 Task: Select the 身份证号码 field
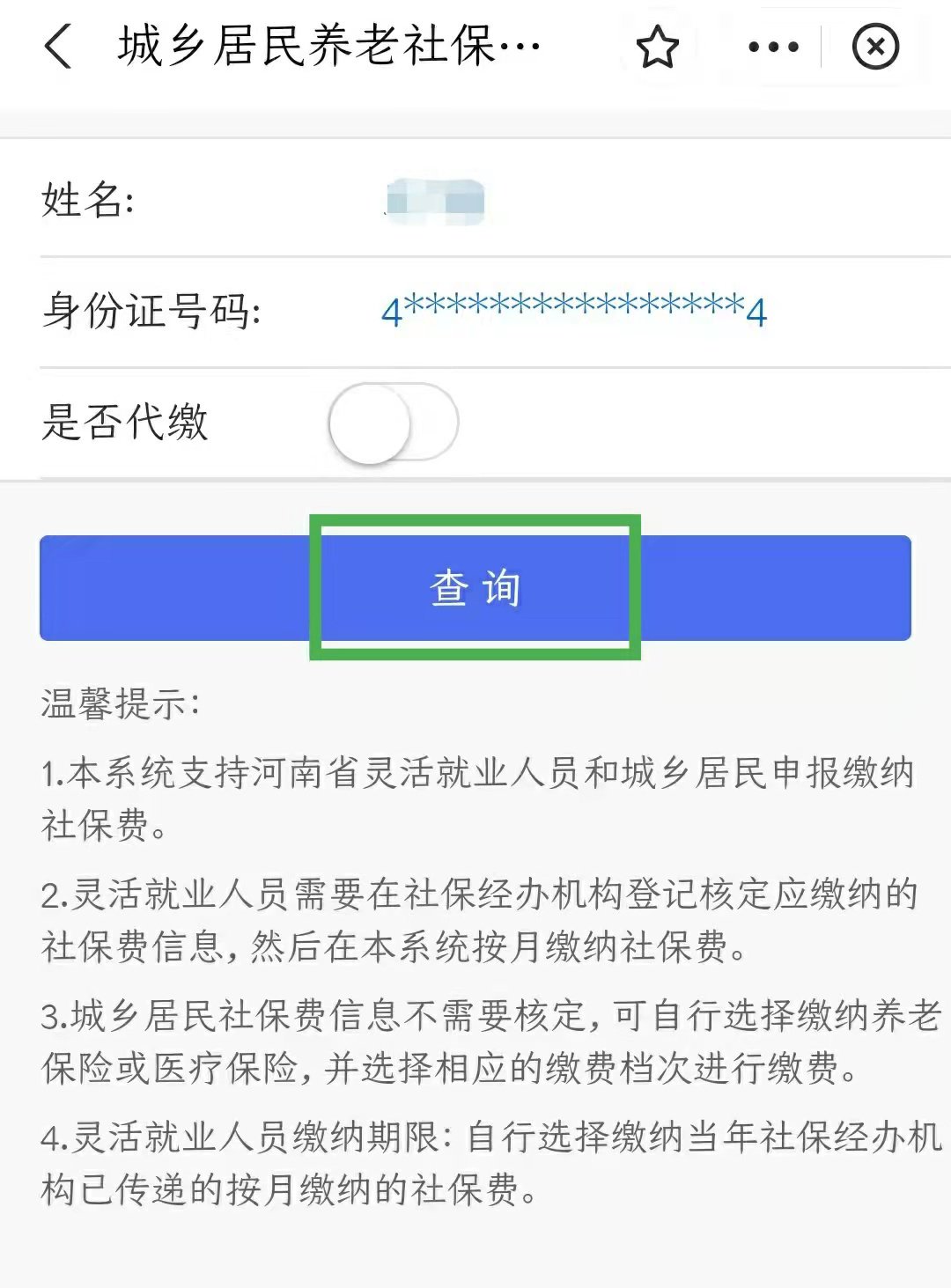(x=573, y=312)
